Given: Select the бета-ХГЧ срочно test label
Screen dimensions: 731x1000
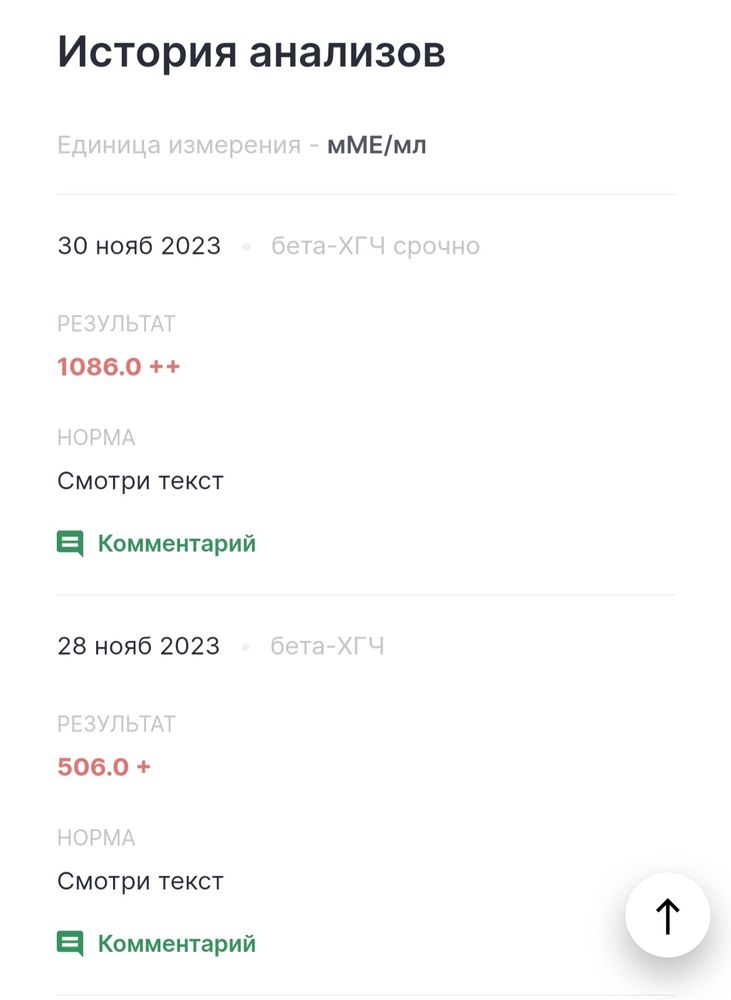Looking at the screenshot, I should (x=377, y=246).
